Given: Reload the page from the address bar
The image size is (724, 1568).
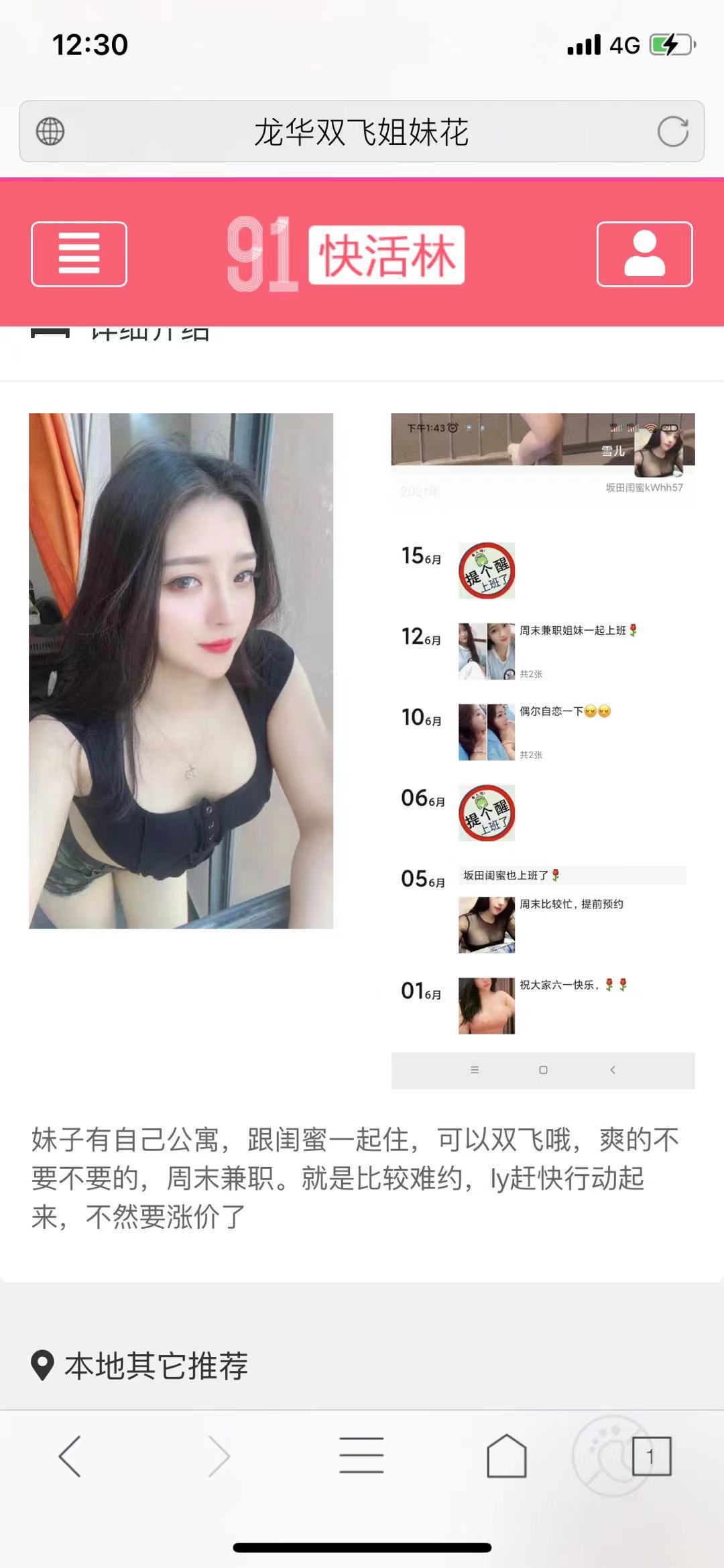Looking at the screenshot, I should (672, 131).
